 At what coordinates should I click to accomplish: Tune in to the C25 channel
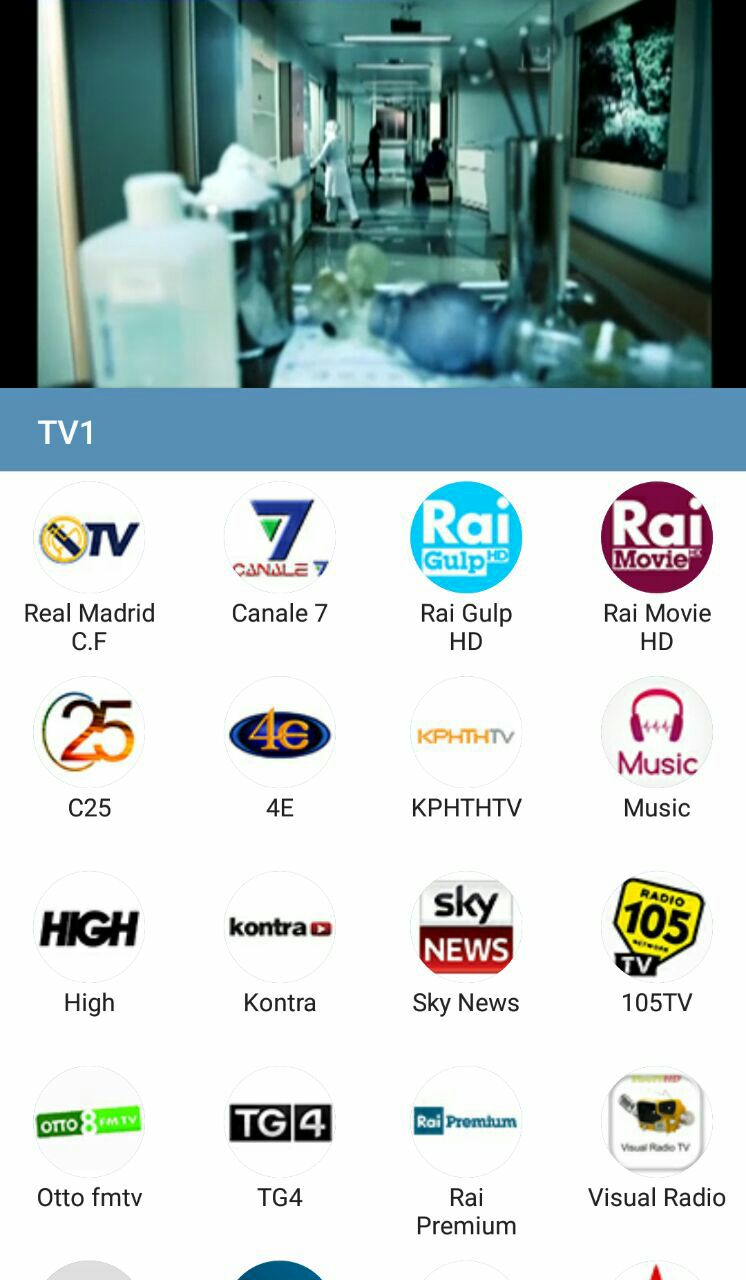point(89,733)
